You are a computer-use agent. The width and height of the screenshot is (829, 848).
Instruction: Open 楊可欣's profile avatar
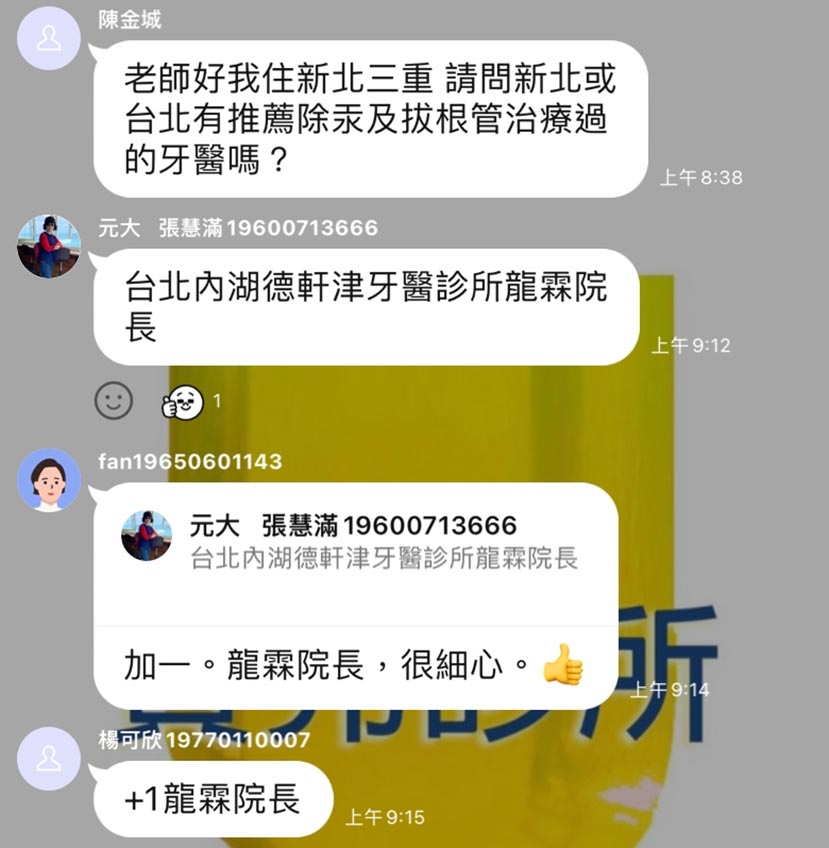(x=49, y=758)
